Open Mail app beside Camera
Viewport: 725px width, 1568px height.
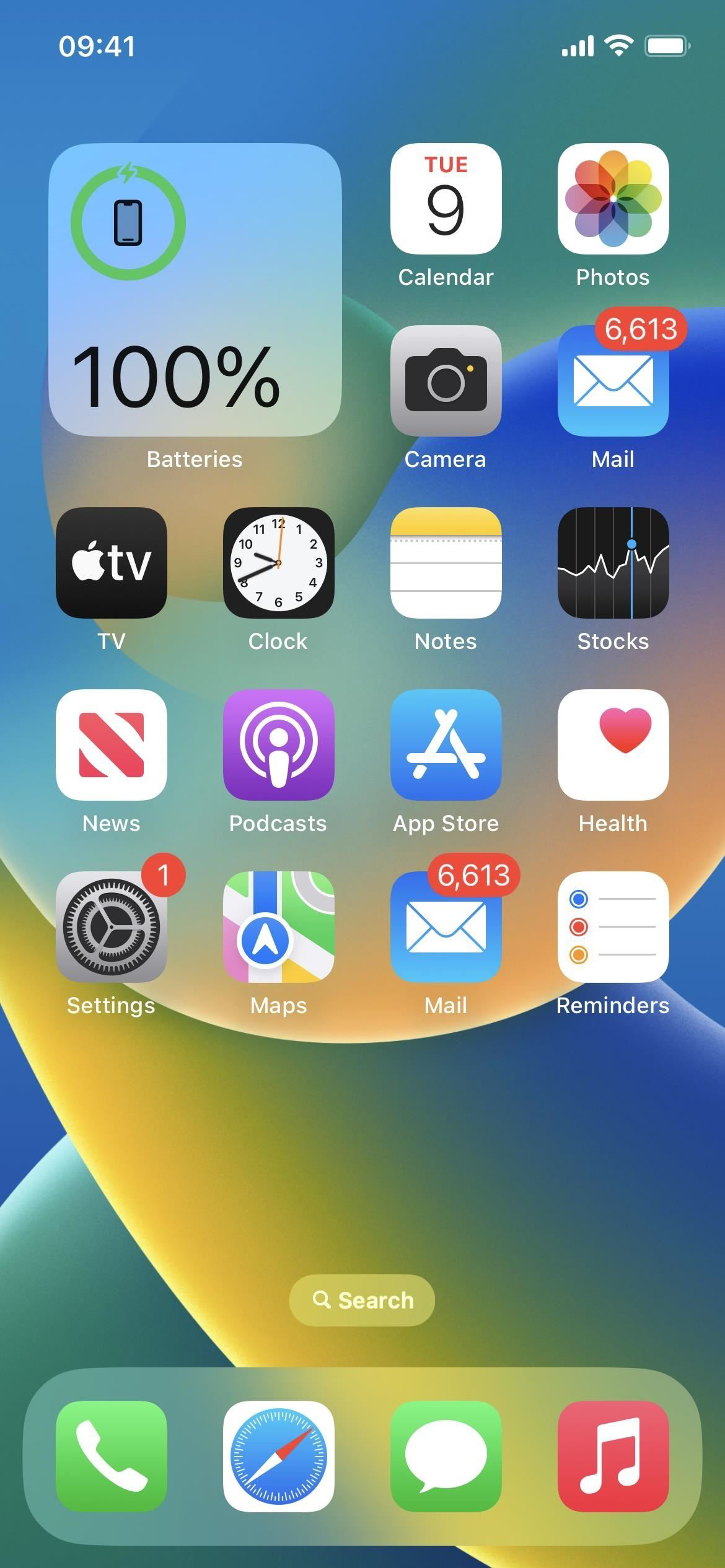613,381
